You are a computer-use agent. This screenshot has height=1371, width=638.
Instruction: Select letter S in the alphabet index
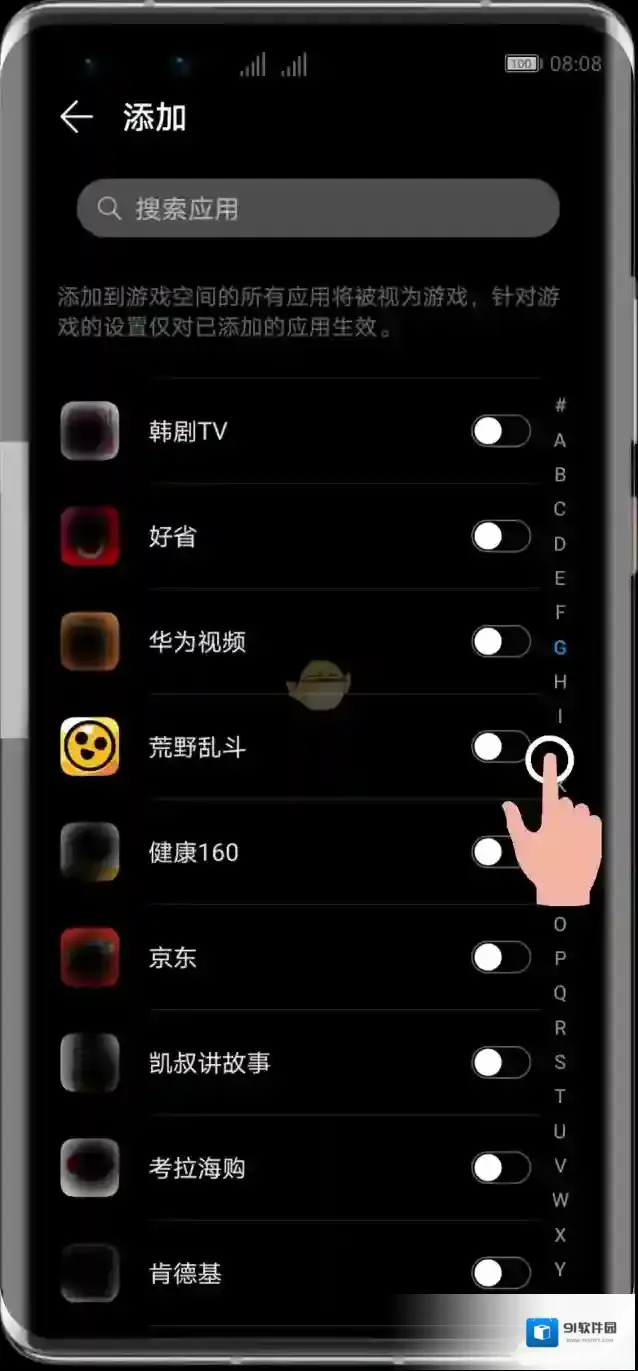[x=560, y=1063]
